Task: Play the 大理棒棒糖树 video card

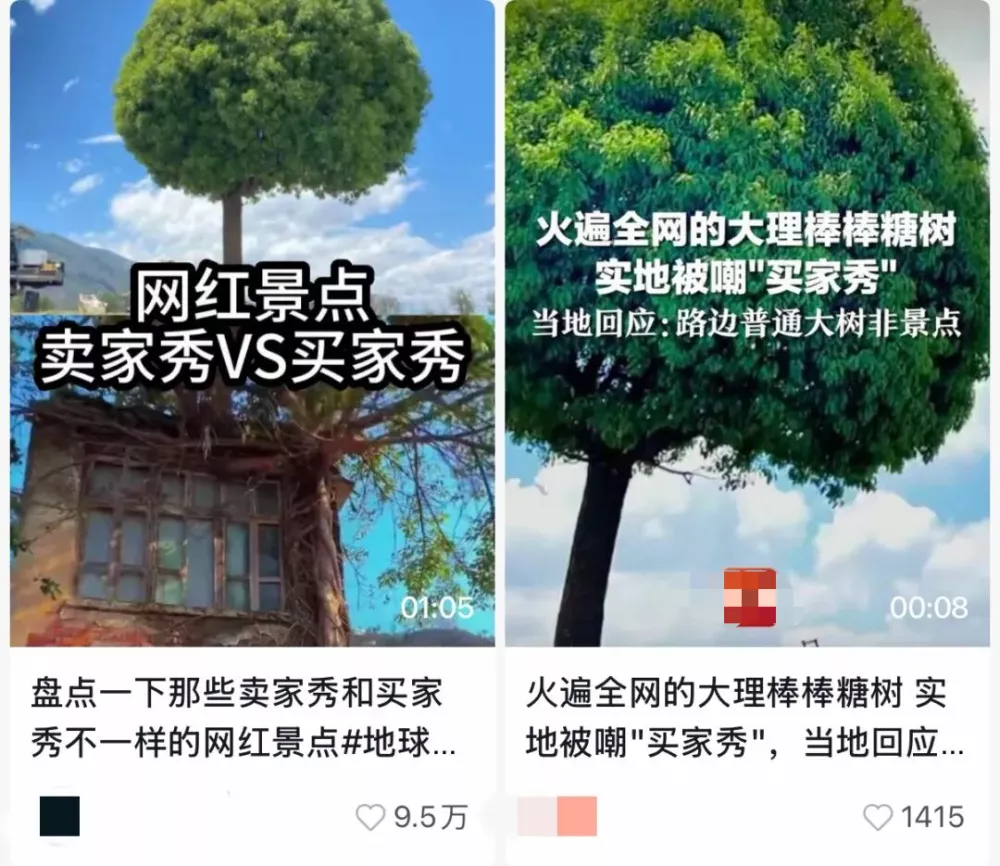Action: 746,322
